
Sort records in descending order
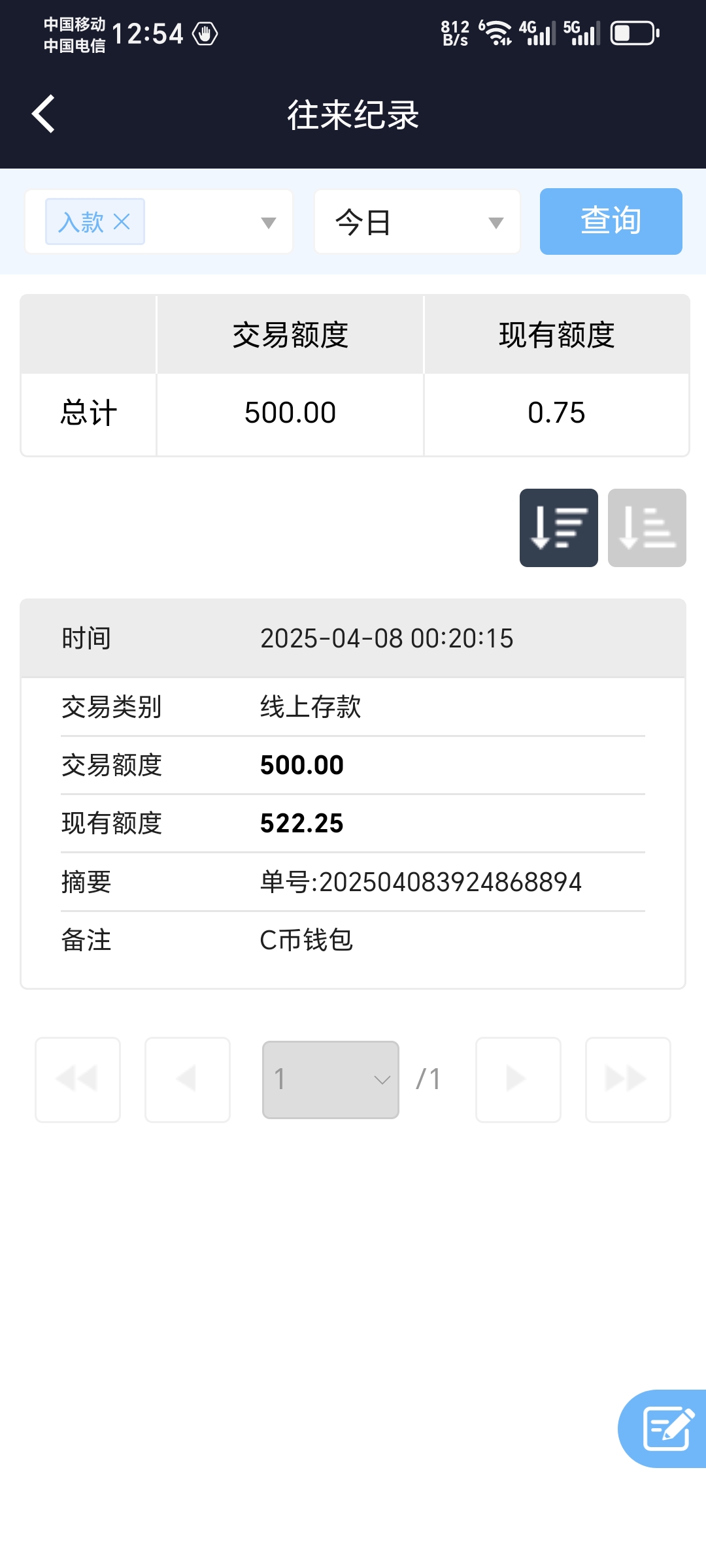(x=558, y=528)
